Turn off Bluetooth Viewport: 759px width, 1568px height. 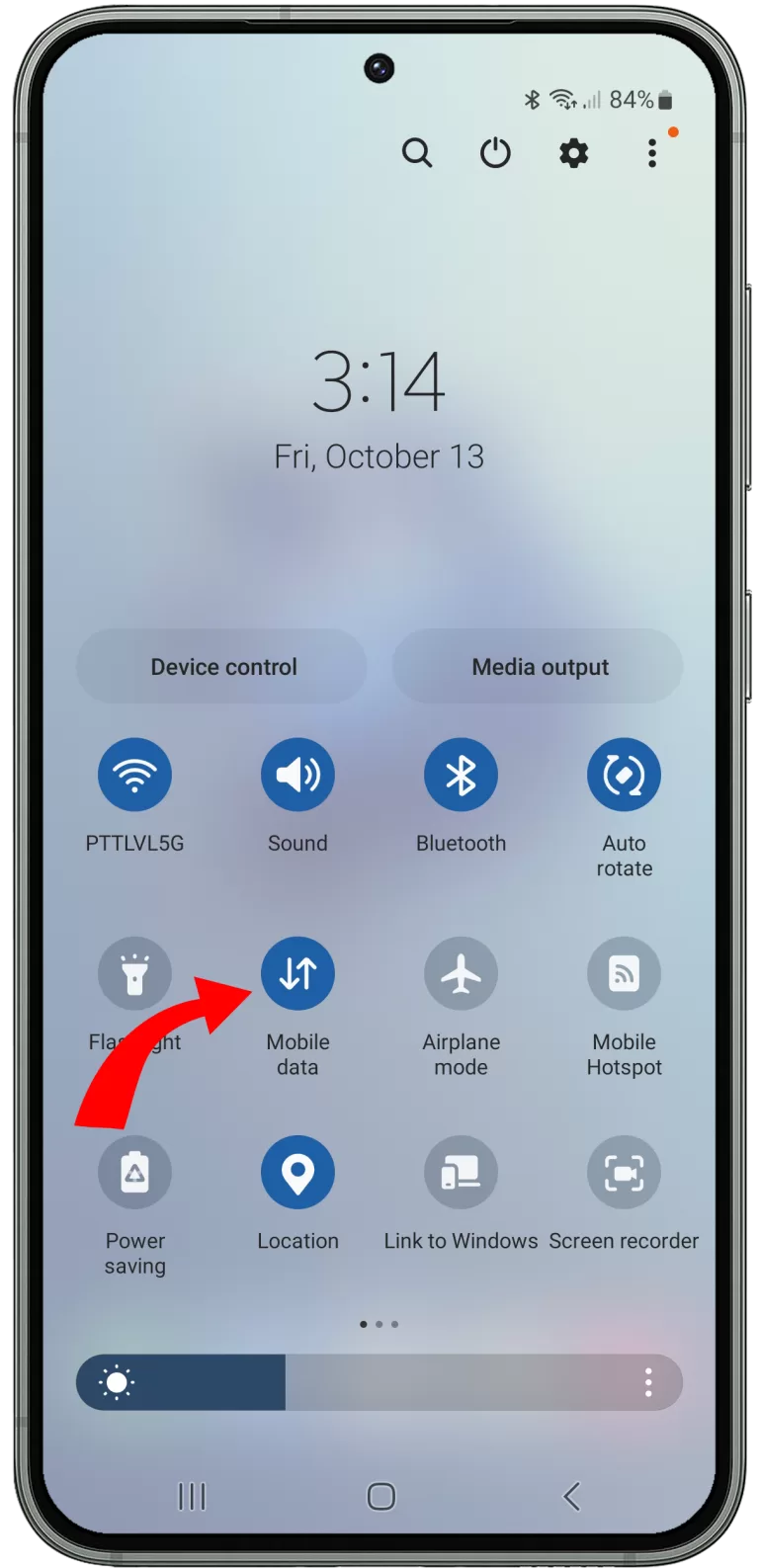(x=461, y=775)
